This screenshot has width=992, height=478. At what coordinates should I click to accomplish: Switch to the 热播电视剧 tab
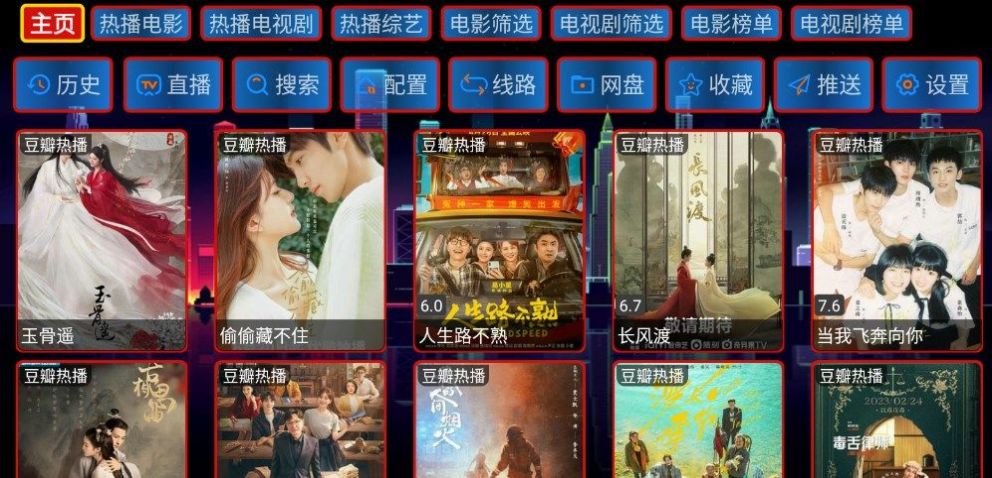(x=261, y=24)
